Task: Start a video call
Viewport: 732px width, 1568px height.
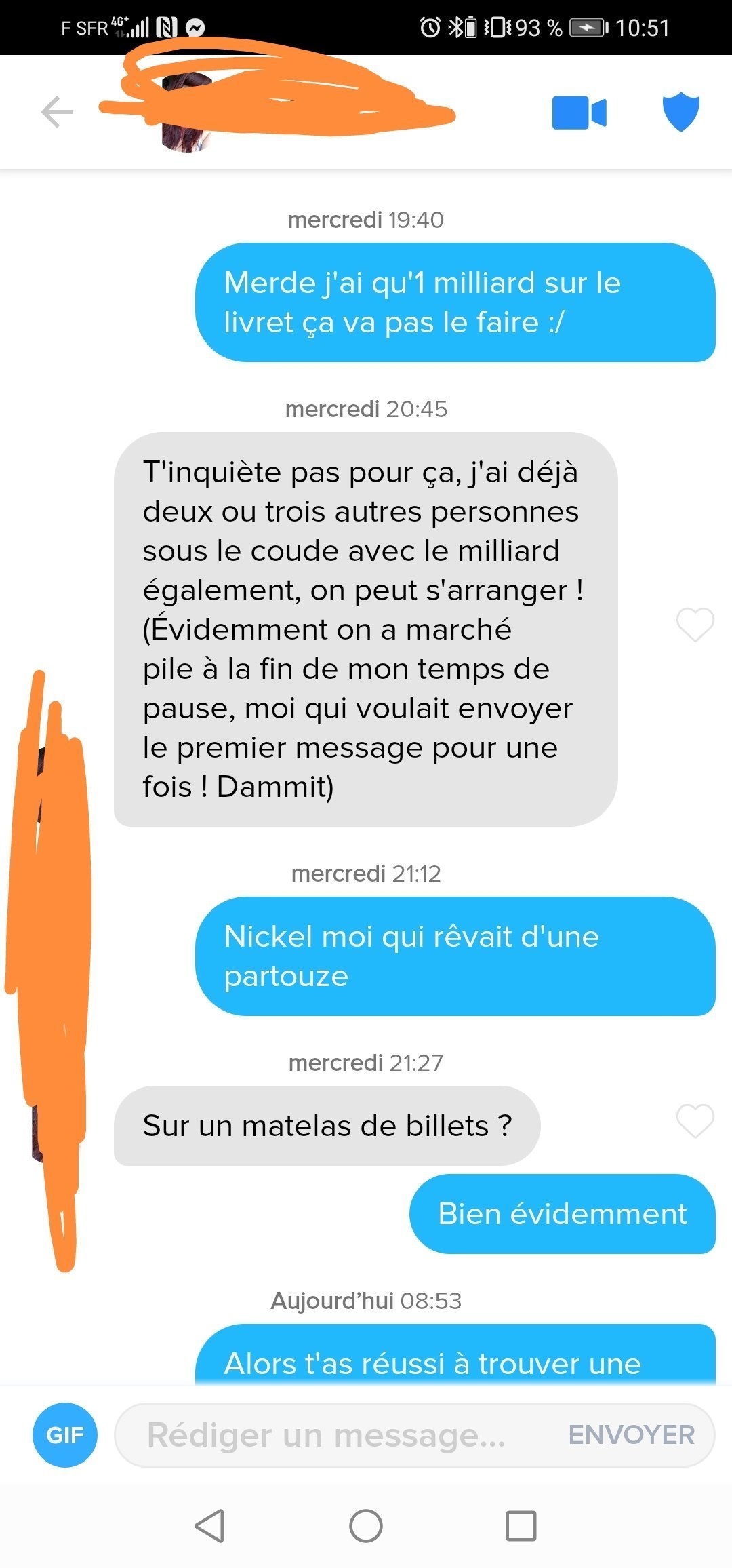Action: pyautogui.click(x=579, y=113)
